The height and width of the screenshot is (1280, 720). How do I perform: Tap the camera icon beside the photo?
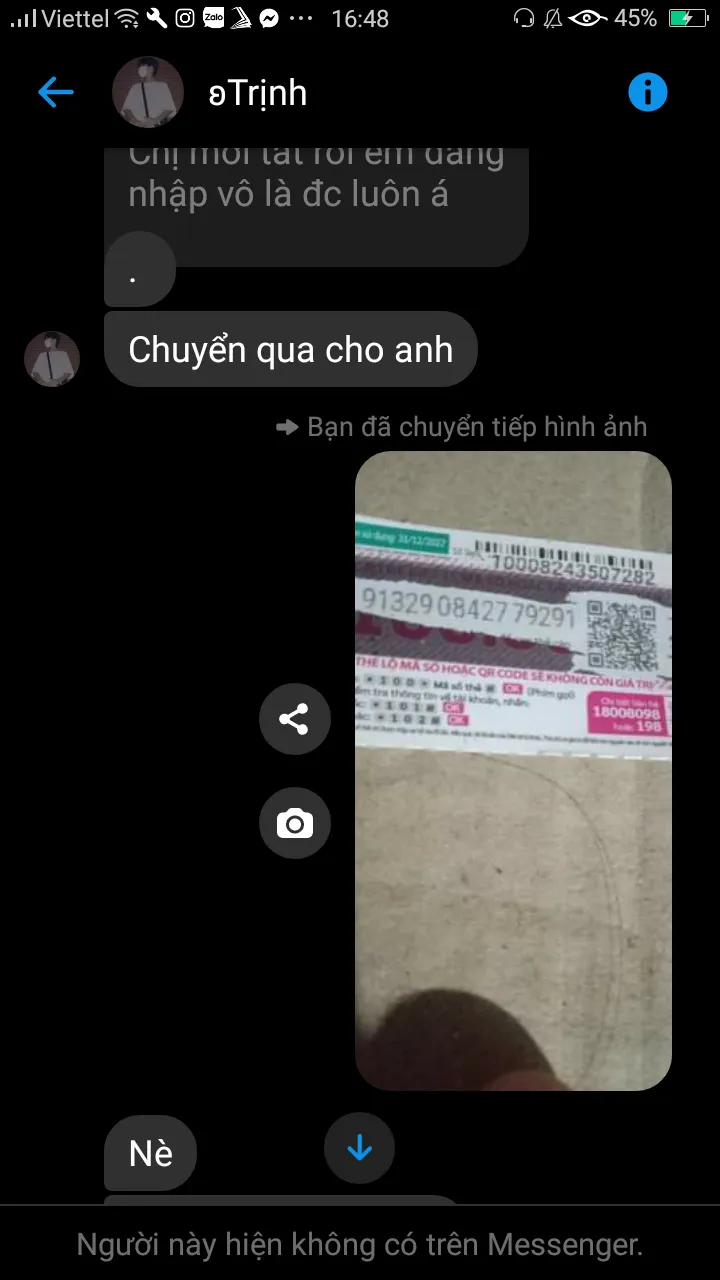pyautogui.click(x=294, y=823)
